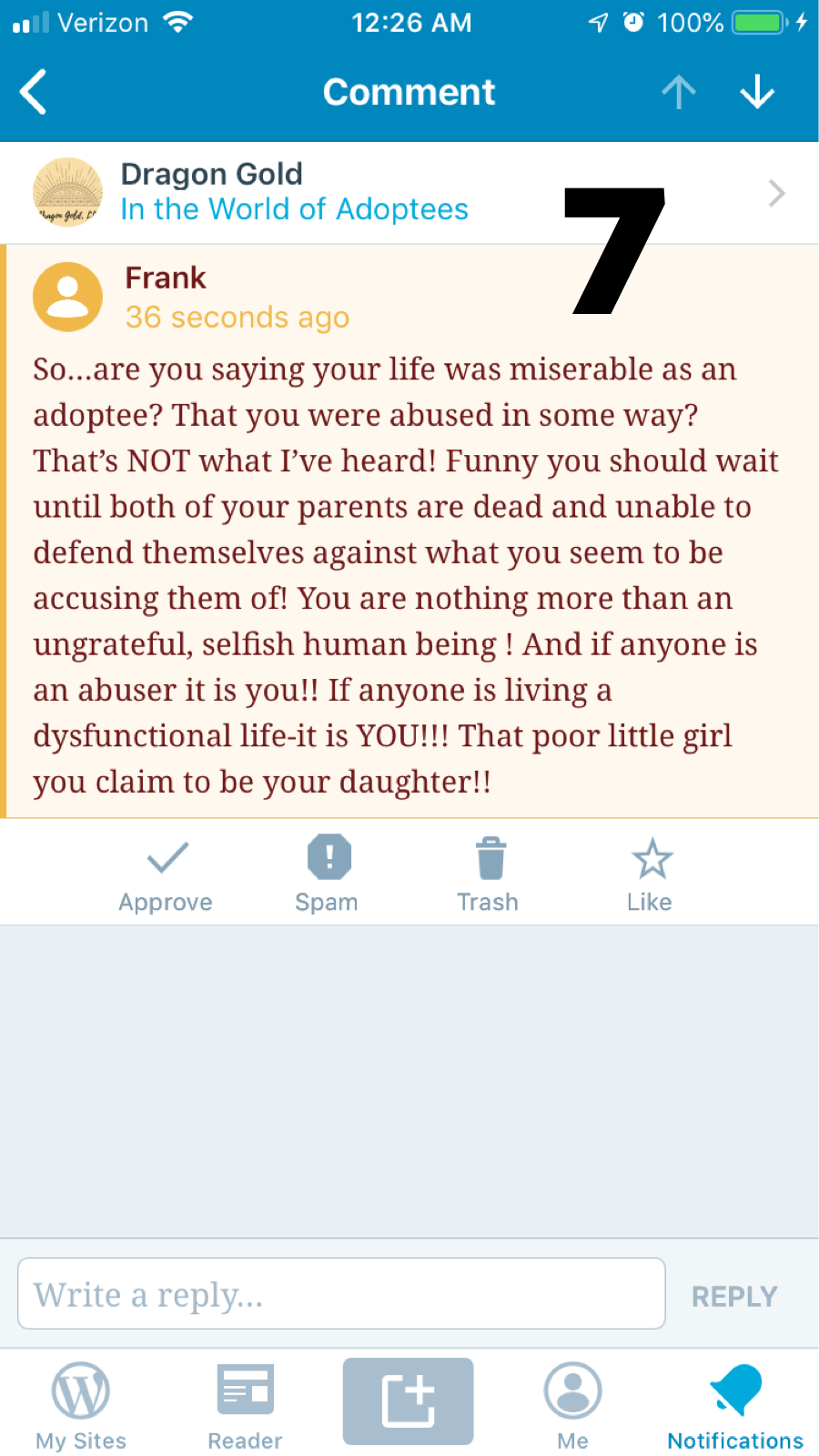Like Frank's comment
The width and height of the screenshot is (819, 1456).
pyautogui.click(x=651, y=874)
